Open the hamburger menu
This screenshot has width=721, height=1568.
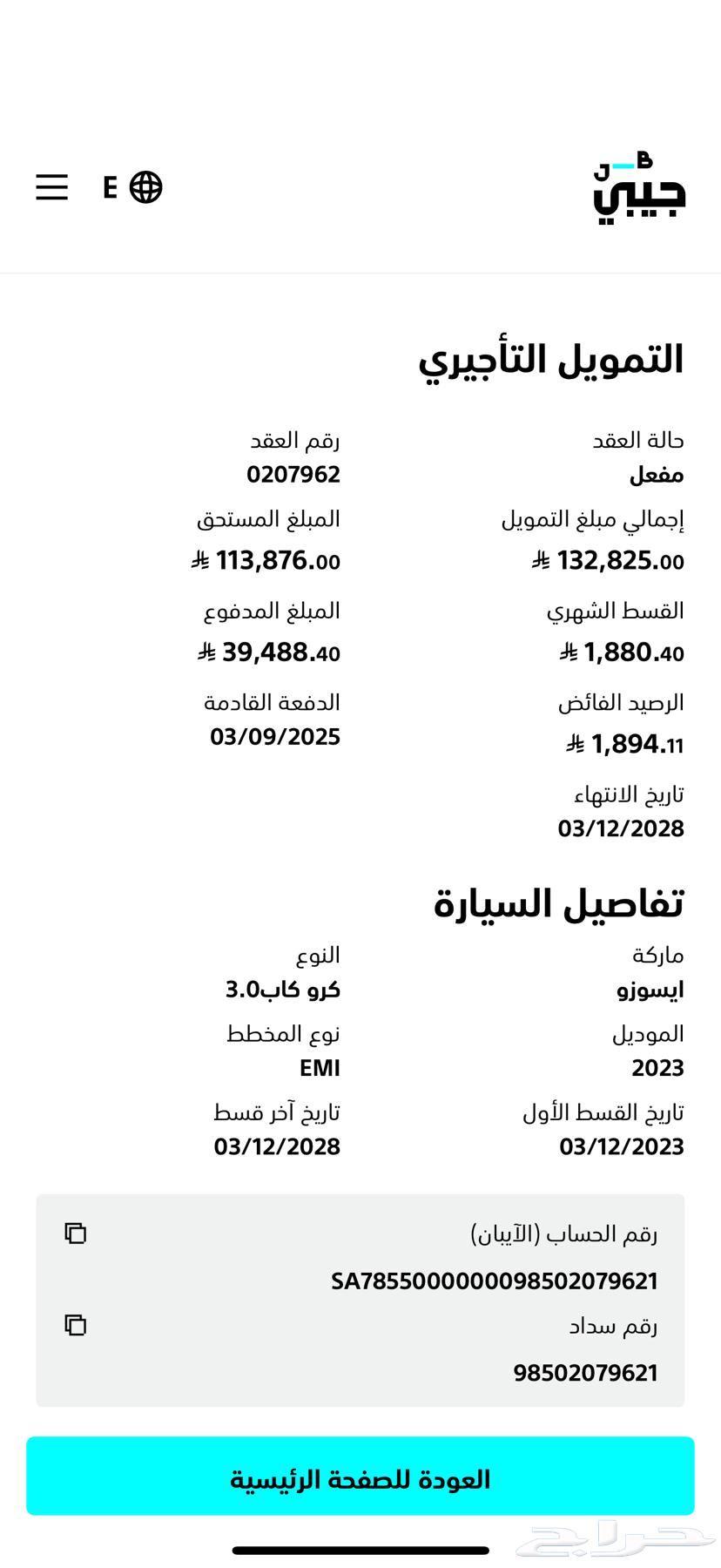pos(52,186)
